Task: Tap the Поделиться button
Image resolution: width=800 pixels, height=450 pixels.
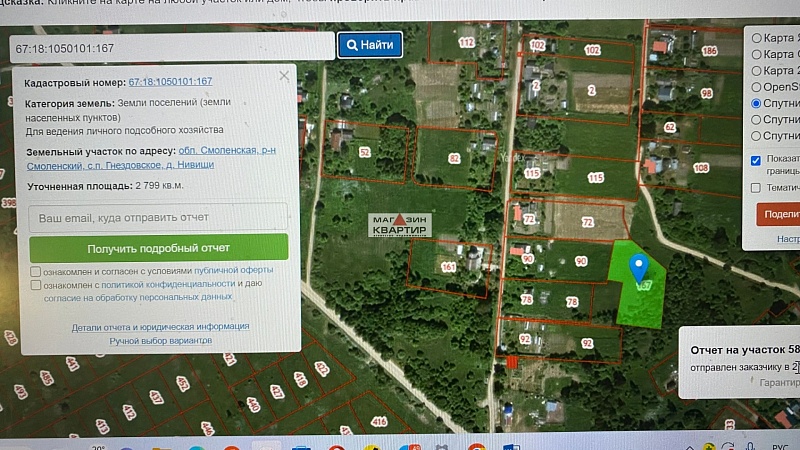Action: (x=780, y=214)
